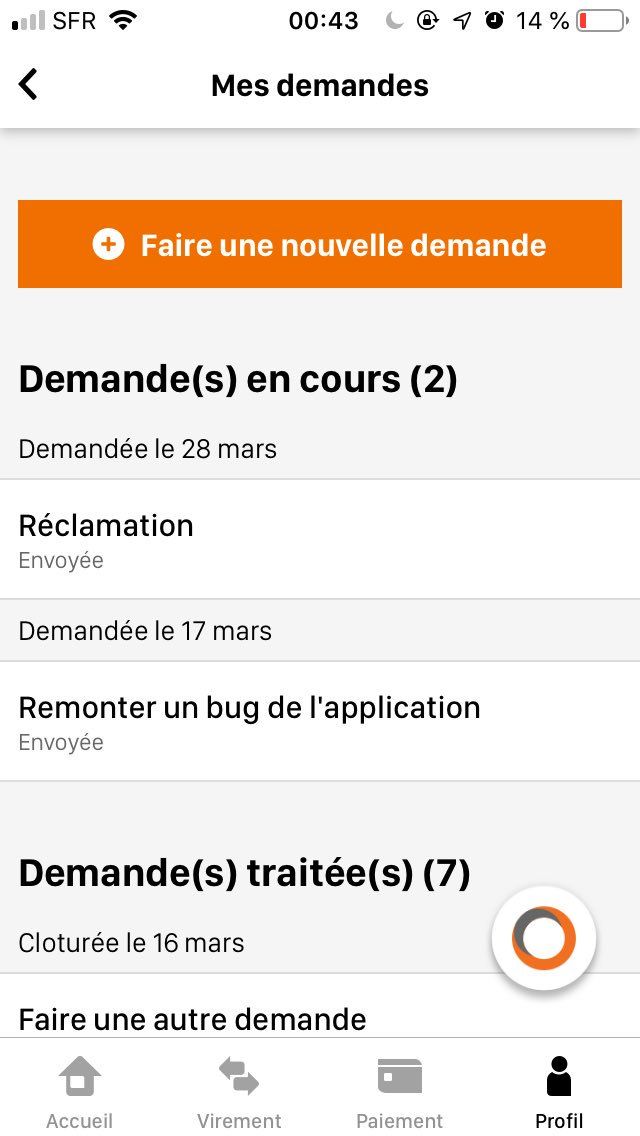Open Remonter un bug de l'application
The height and width of the screenshot is (1136, 640).
pos(320,721)
